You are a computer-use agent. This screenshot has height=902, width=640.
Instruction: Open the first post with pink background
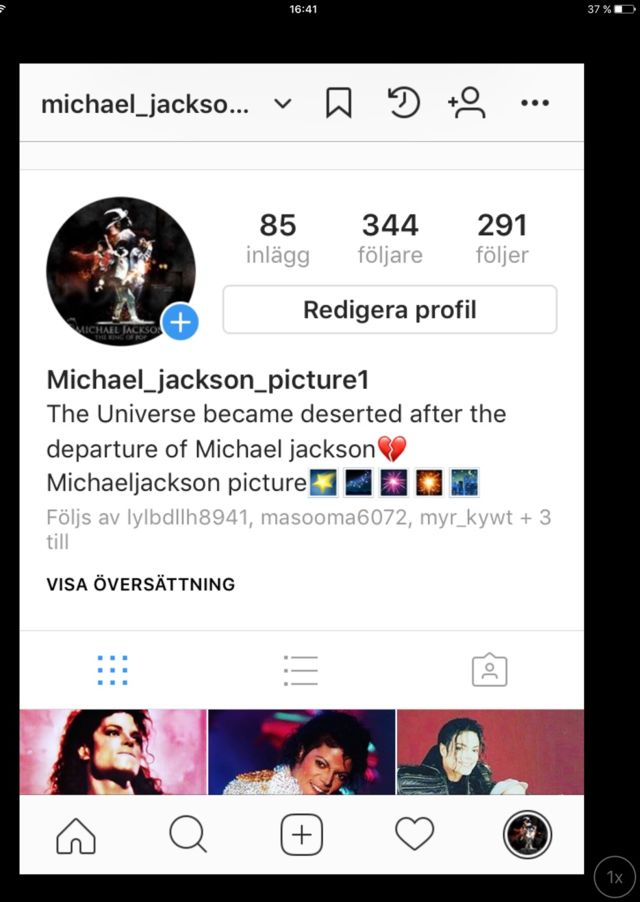113,751
